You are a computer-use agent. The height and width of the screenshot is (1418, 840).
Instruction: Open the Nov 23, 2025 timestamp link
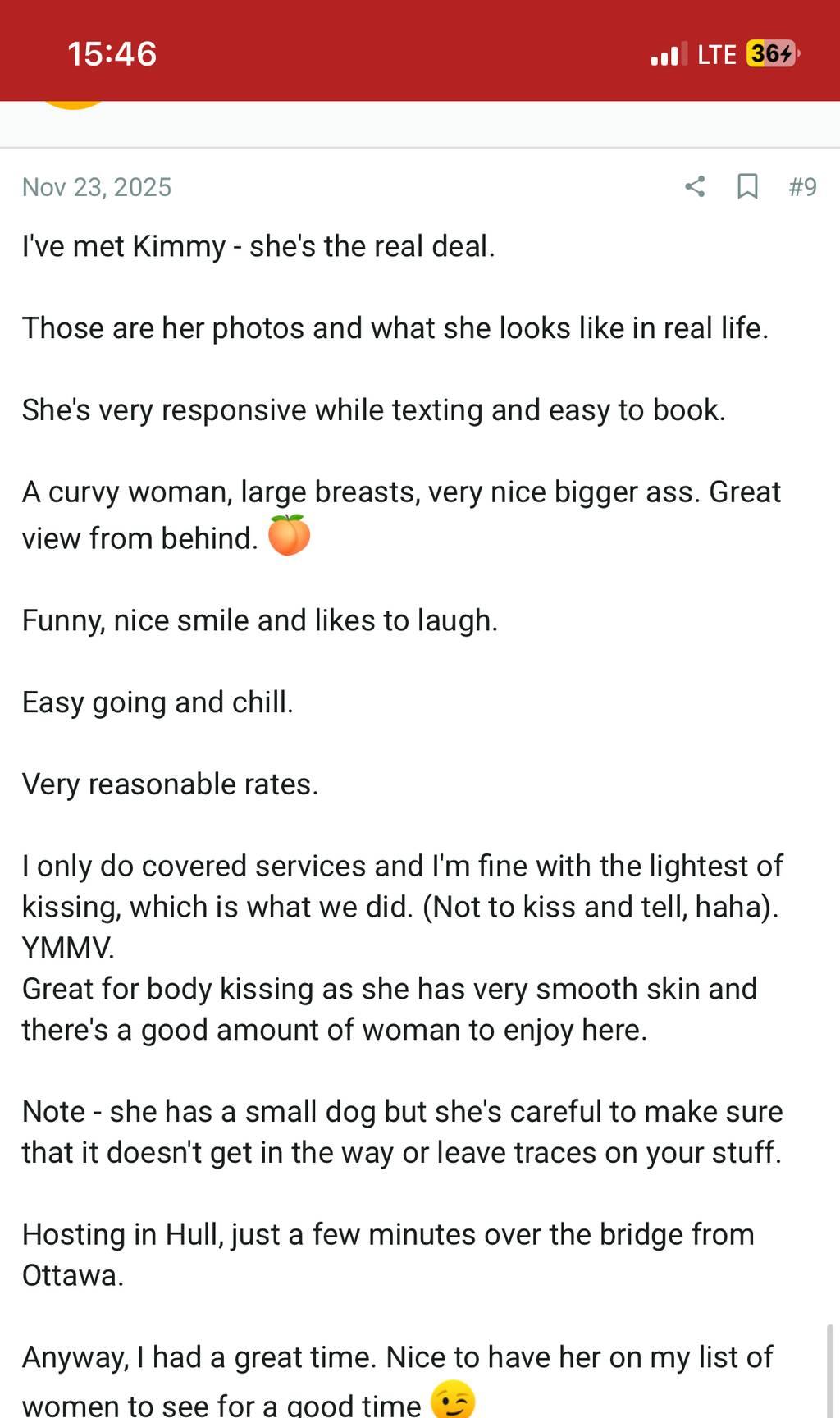(97, 187)
